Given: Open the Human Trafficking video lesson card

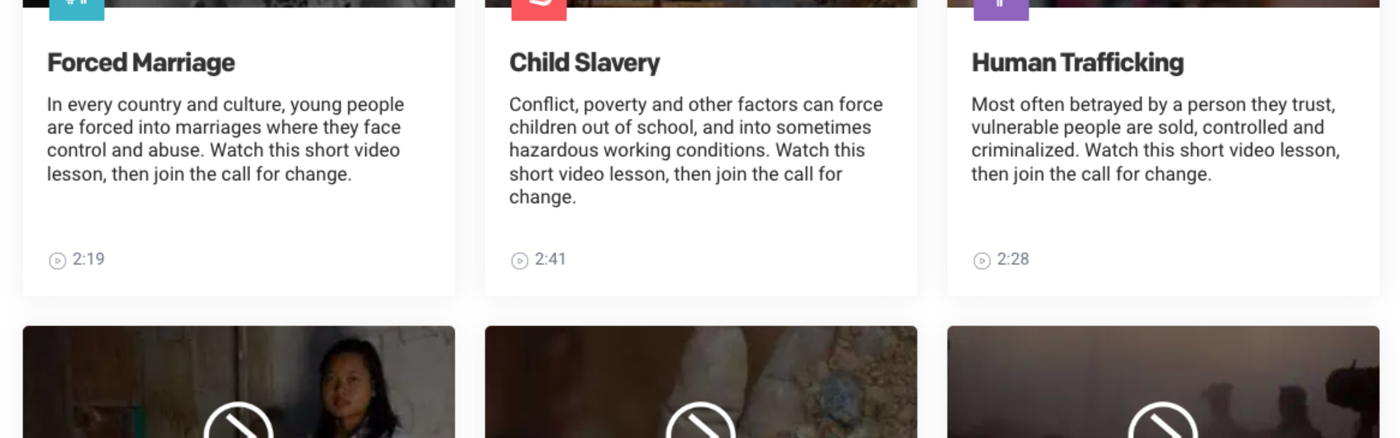Looking at the screenshot, I should click(1077, 63).
